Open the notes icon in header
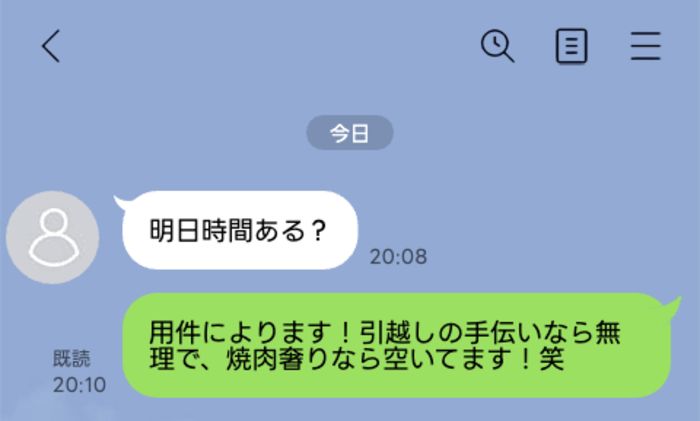 click(x=571, y=46)
